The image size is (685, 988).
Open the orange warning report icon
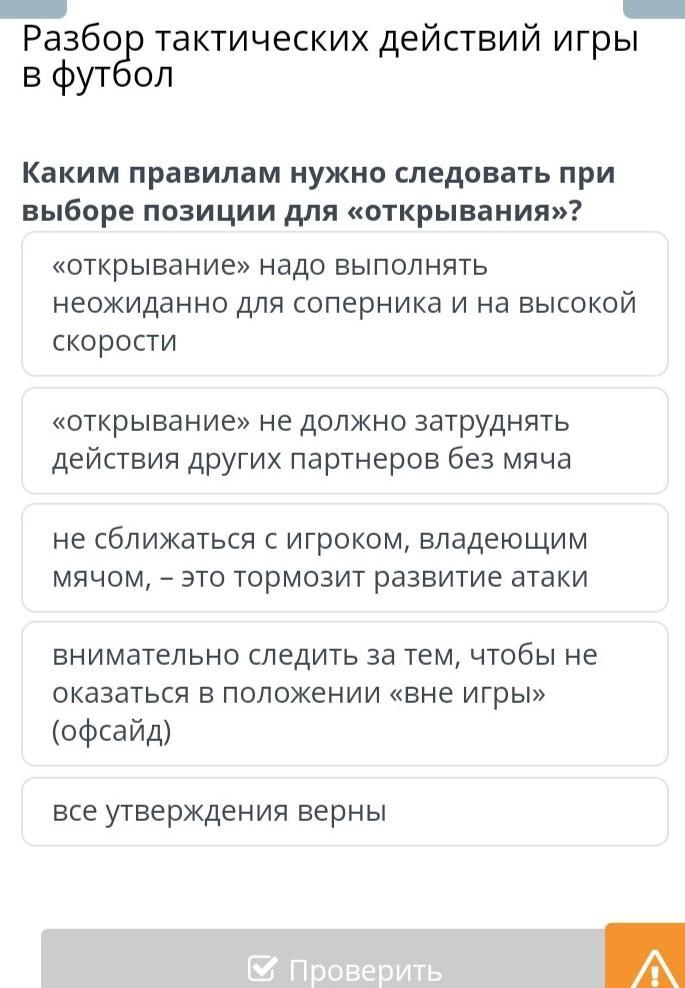[x=648, y=962]
